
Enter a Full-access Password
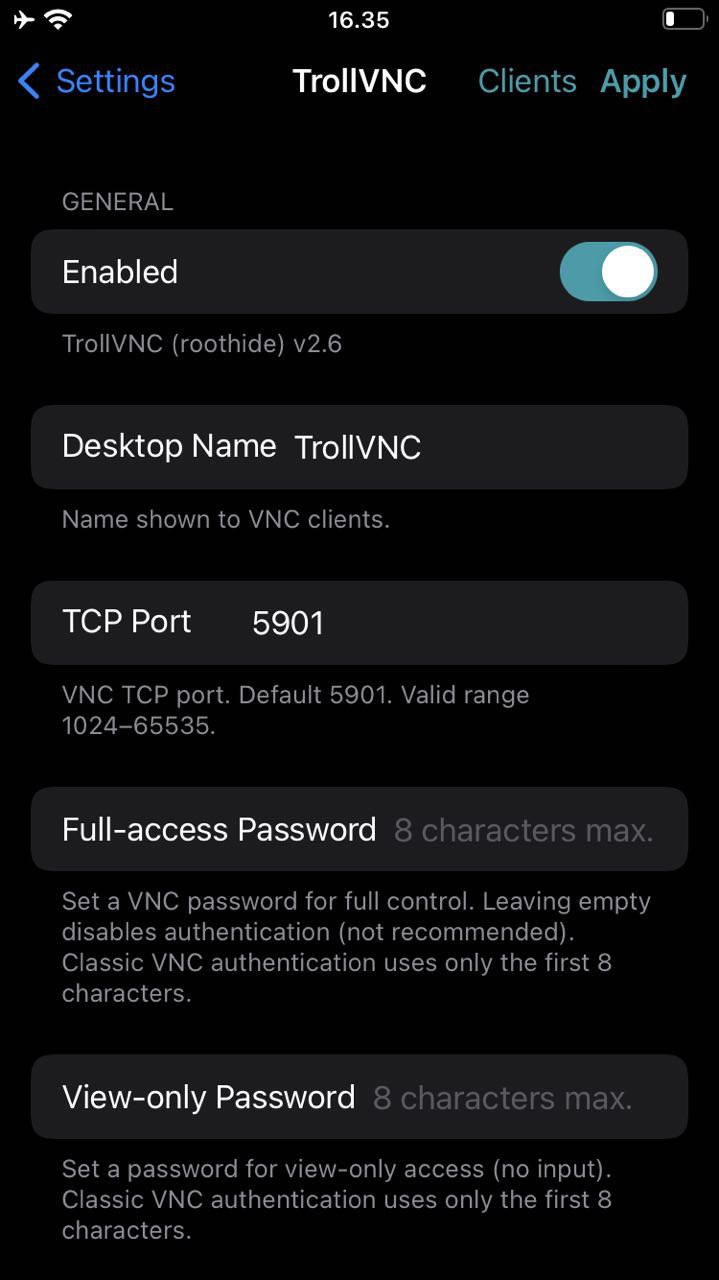pos(523,830)
